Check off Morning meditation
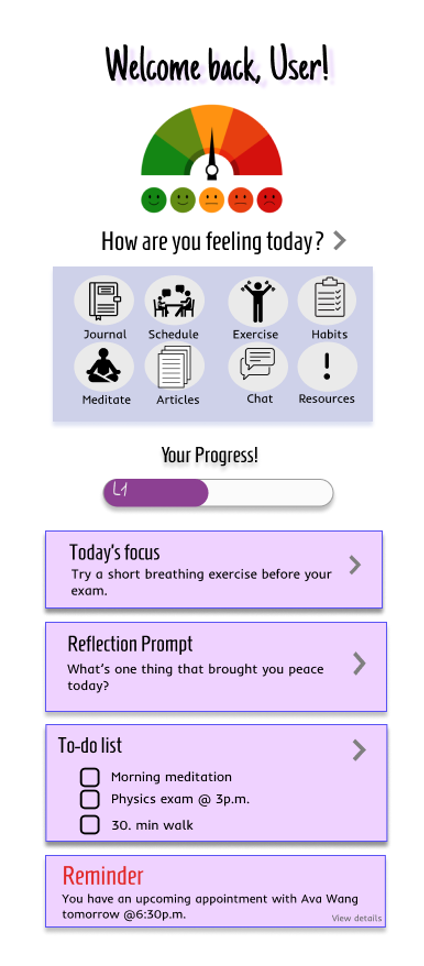424x966 pixels. point(90,777)
